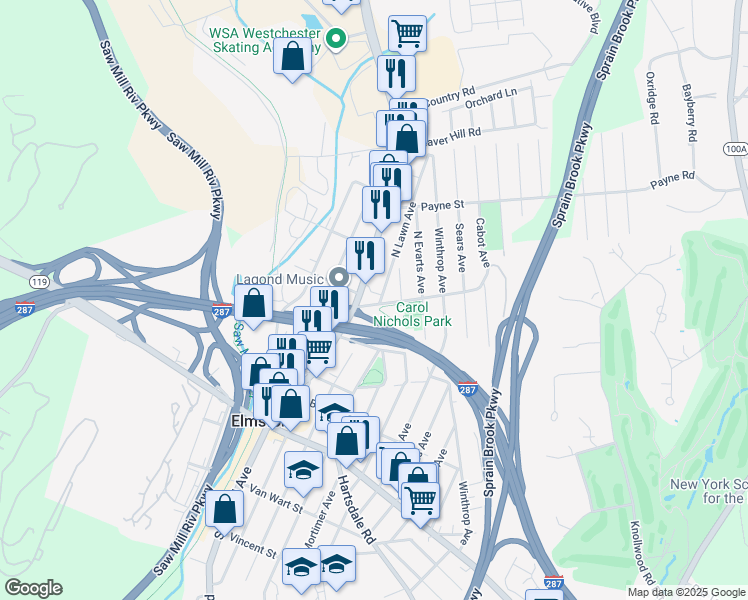This screenshot has height=600, width=748.
Task: Tap the school marker above Van Wart St
Action: click(x=303, y=469)
